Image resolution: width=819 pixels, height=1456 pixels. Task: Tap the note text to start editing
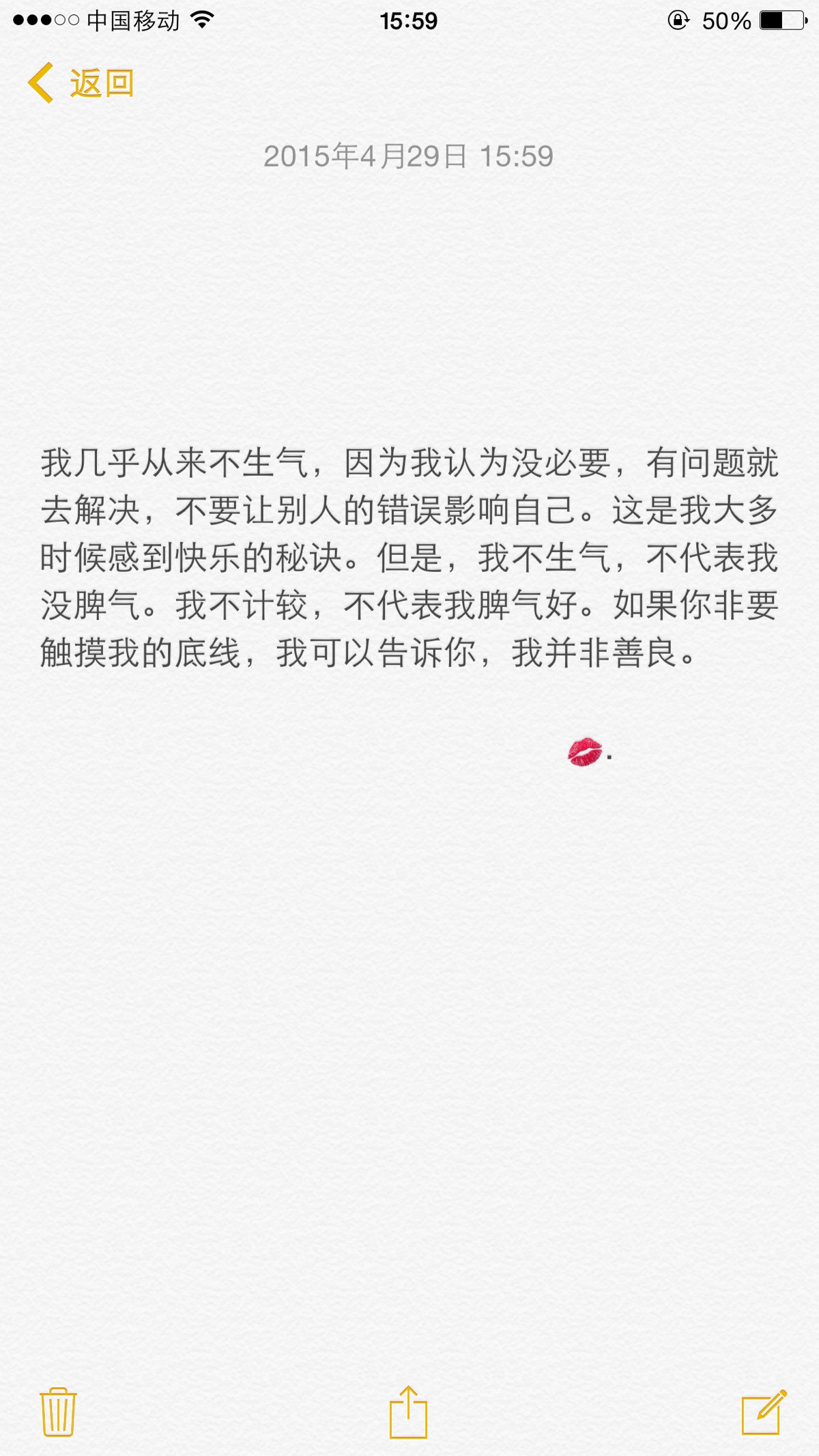(408, 558)
